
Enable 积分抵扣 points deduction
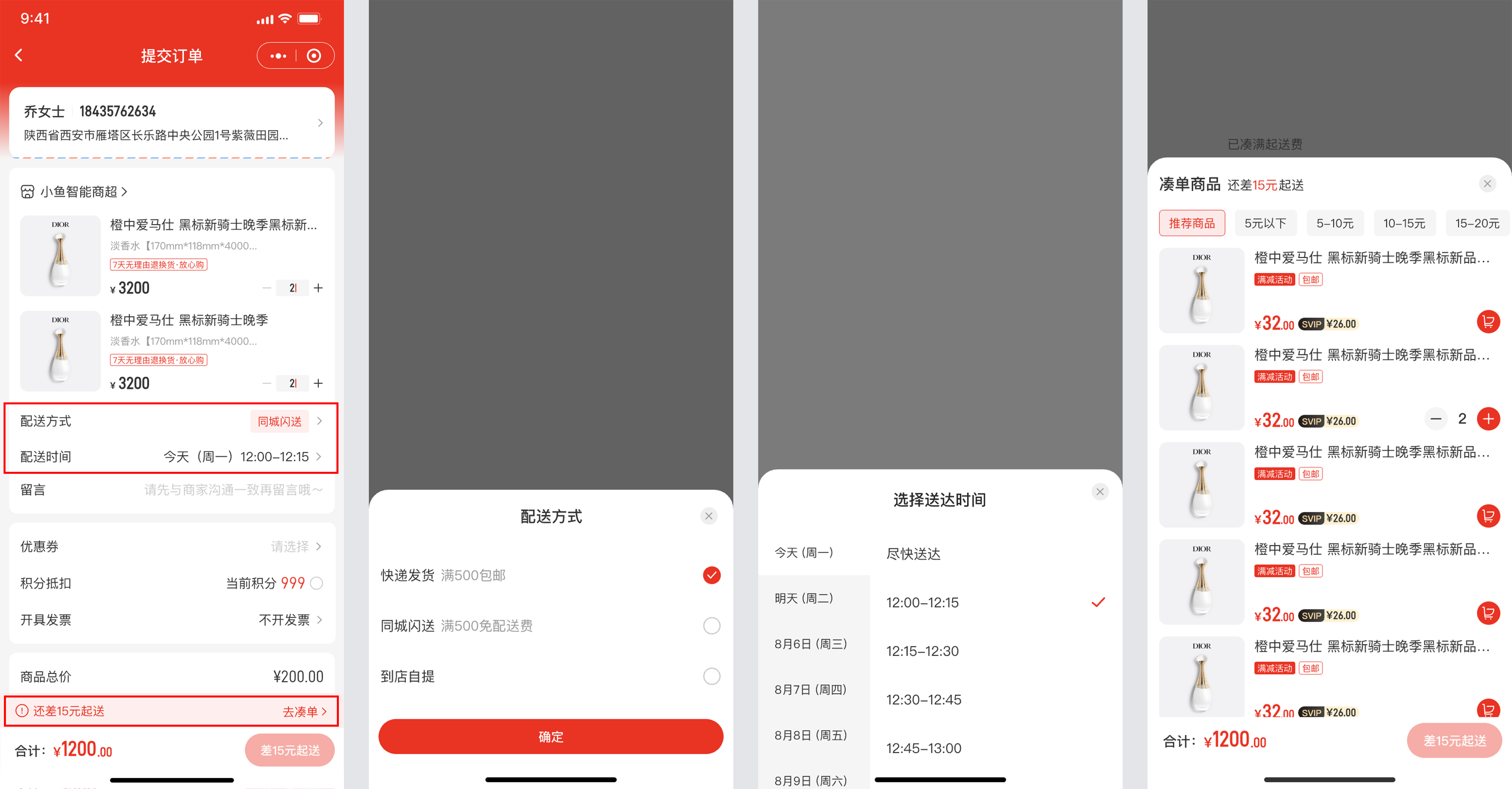(316, 583)
